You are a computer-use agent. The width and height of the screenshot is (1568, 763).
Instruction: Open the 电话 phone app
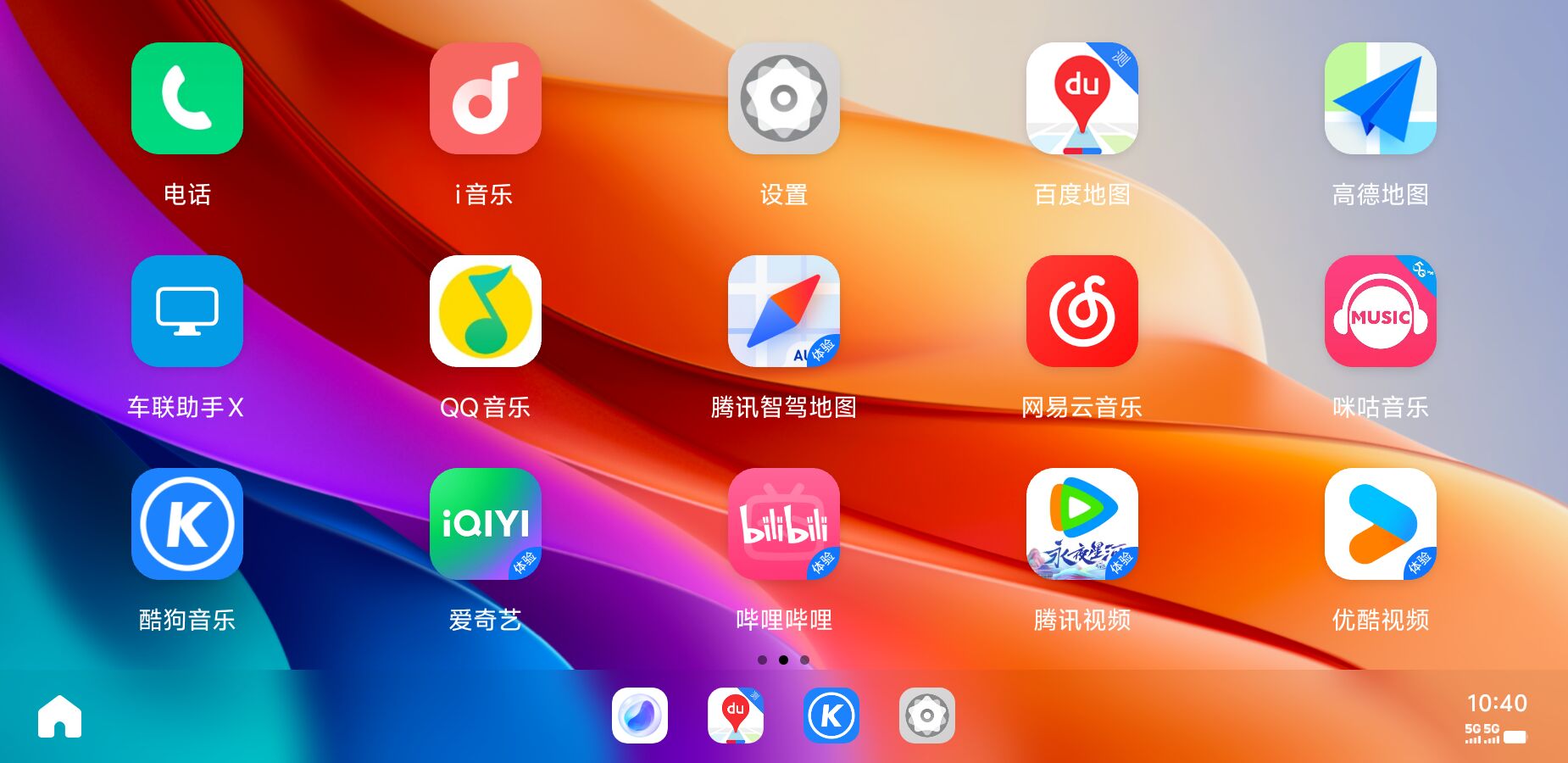186,99
